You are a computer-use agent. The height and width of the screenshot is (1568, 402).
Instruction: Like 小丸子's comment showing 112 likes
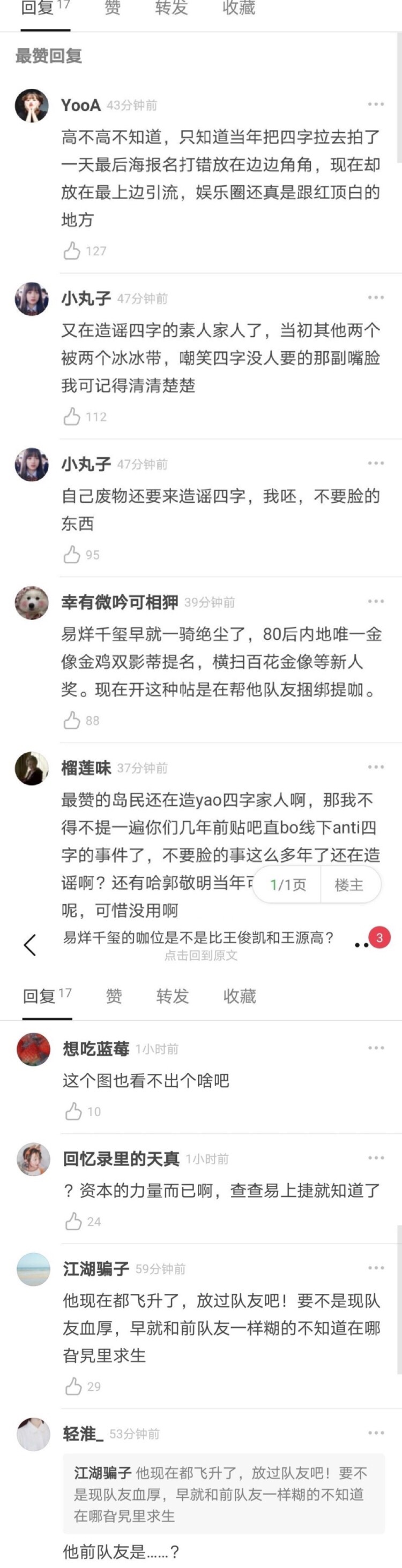coord(72,416)
